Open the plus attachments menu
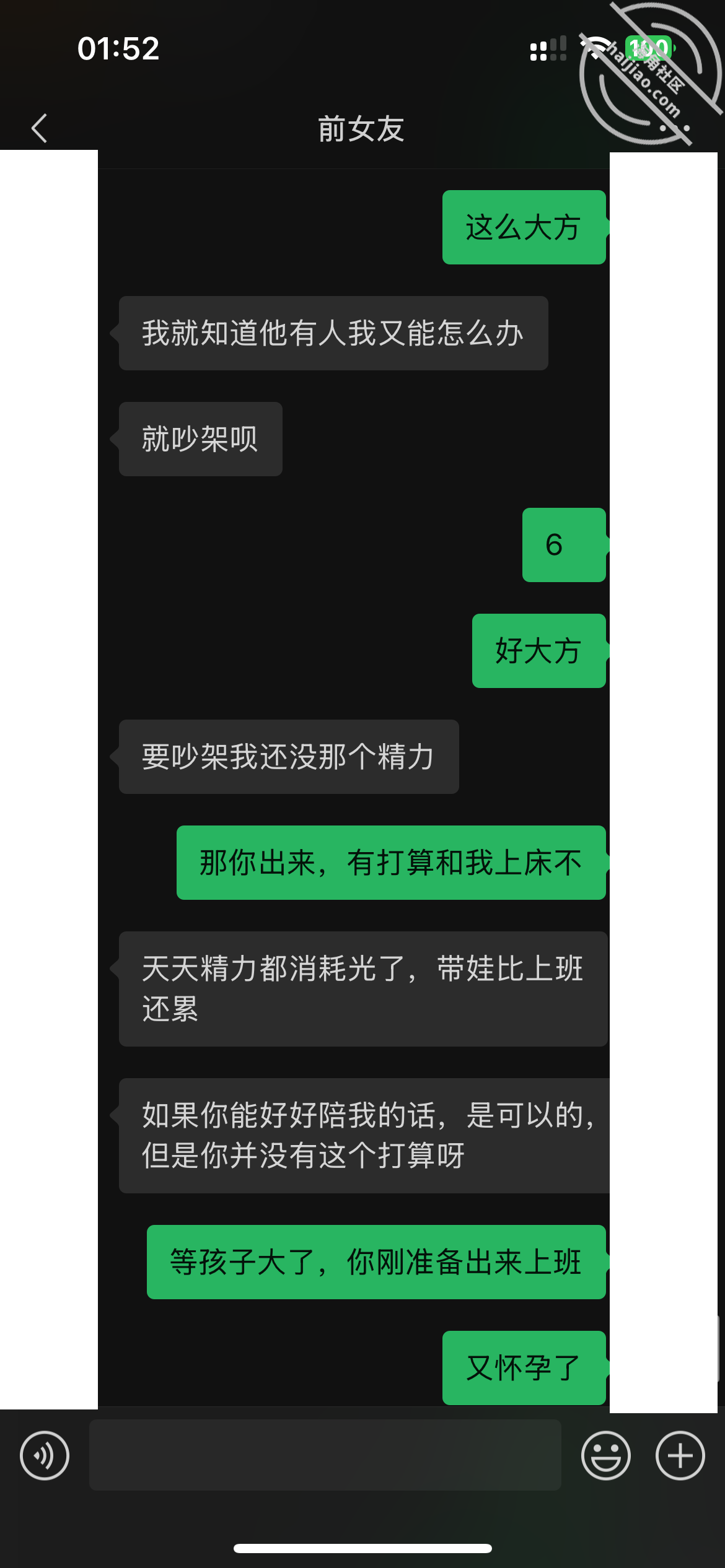Image resolution: width=725 pixels, height=1568 pixels. (680, 1455)
